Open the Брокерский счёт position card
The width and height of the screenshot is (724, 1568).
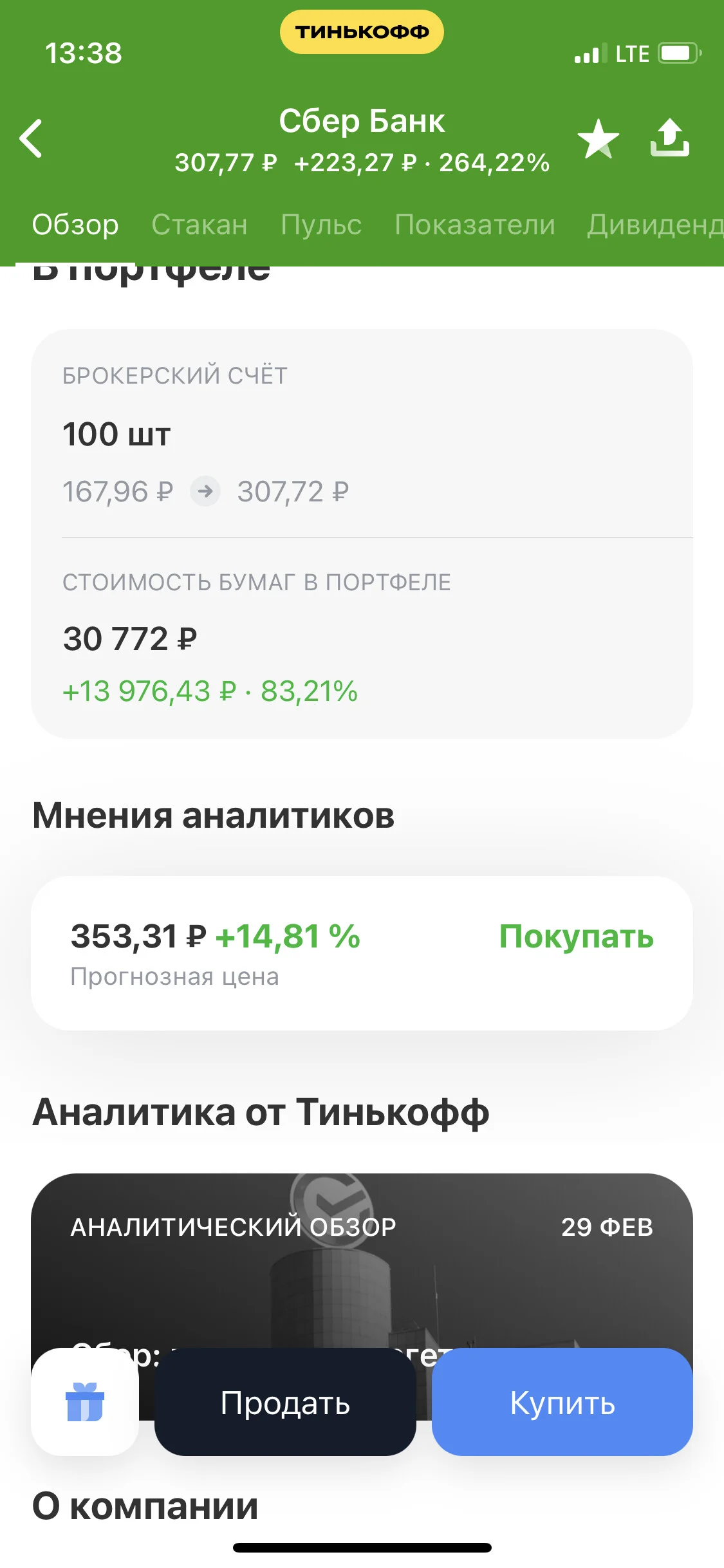(362, 534)
